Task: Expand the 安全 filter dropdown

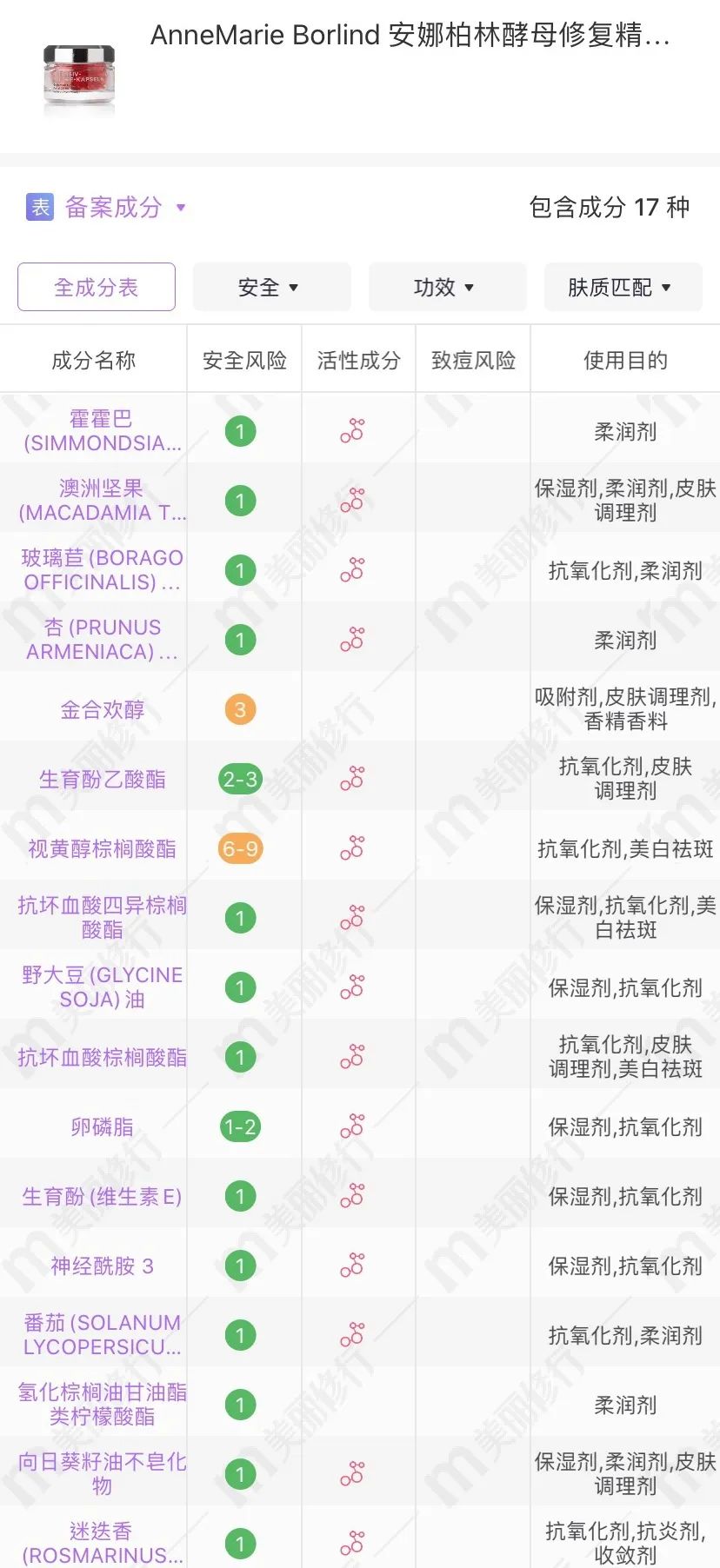Action: point(270,288)
